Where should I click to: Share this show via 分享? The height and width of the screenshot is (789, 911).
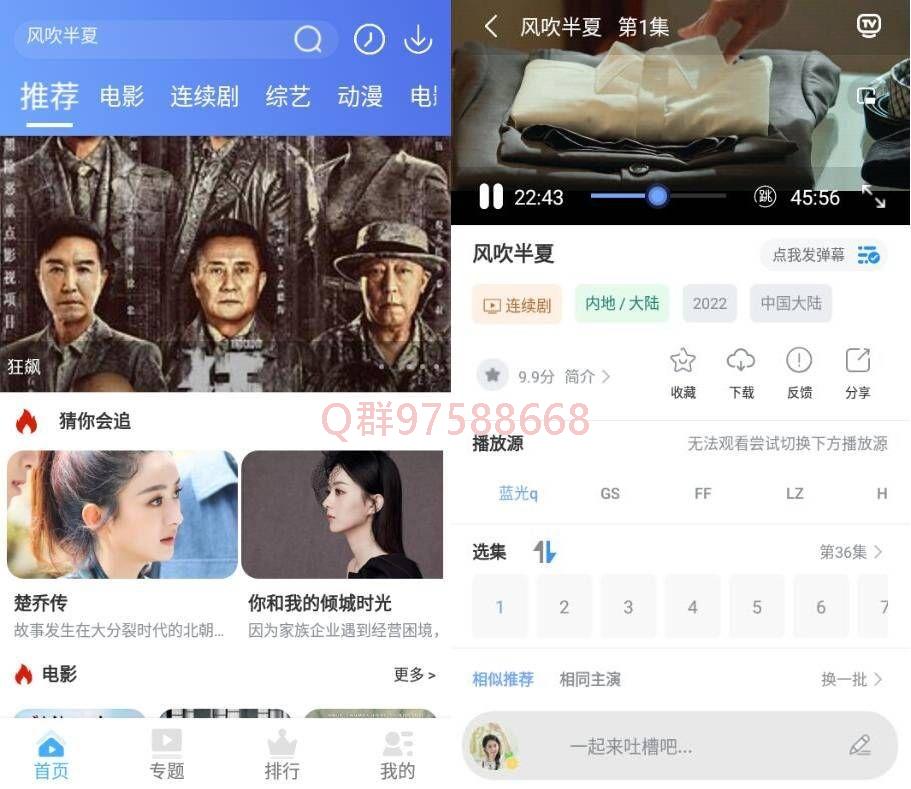click(x=857, y=372)
